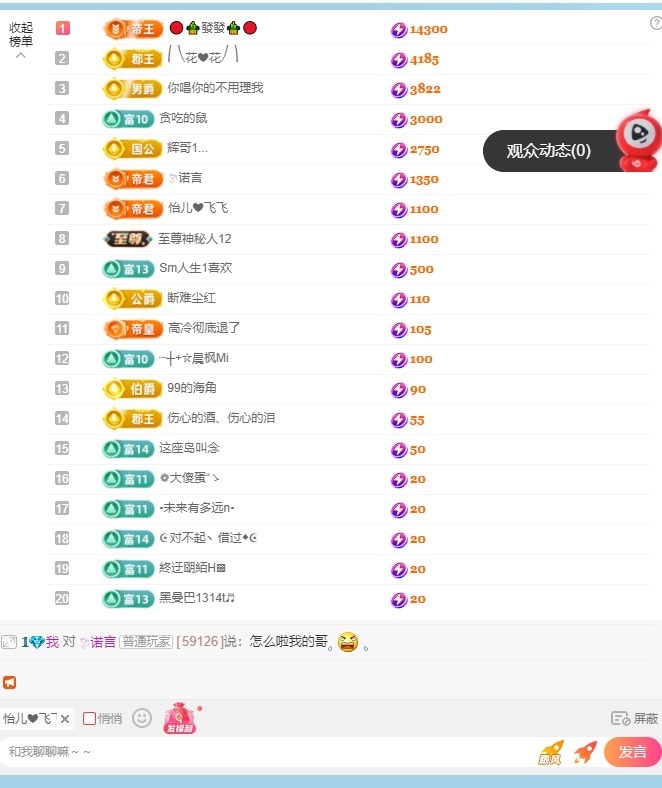Open rank 15 user 这座岛叫念
Viewport: 662px width, 788px height.
click(189, 449)
